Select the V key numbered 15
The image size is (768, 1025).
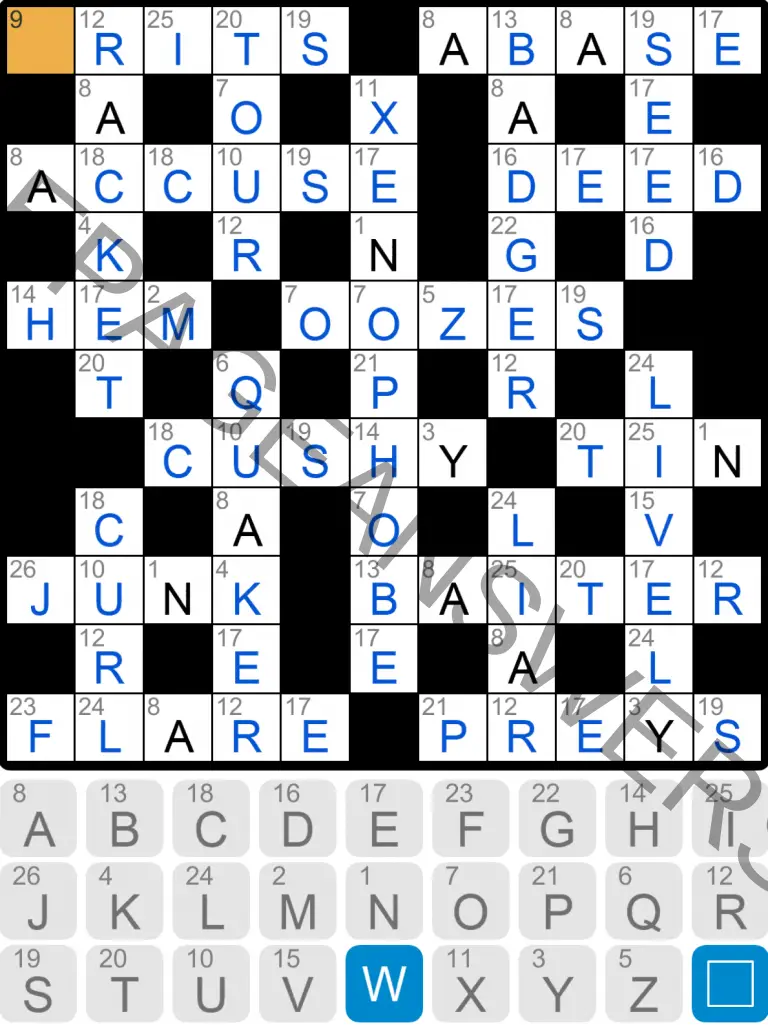click(298, 984)
